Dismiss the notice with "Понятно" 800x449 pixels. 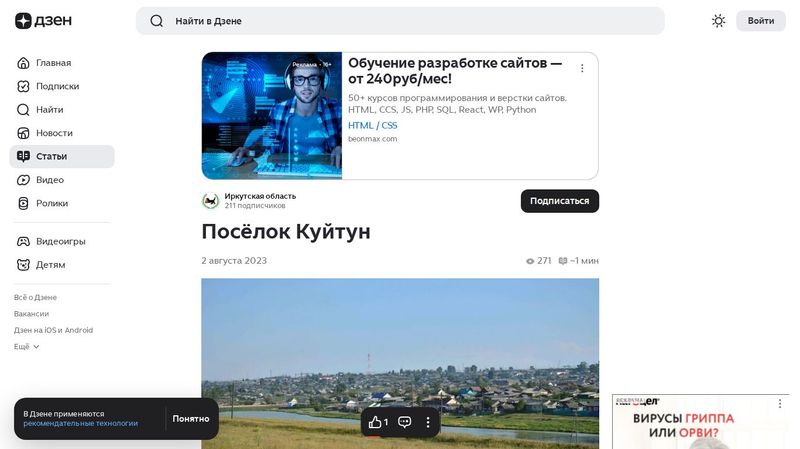click(190, 419)
